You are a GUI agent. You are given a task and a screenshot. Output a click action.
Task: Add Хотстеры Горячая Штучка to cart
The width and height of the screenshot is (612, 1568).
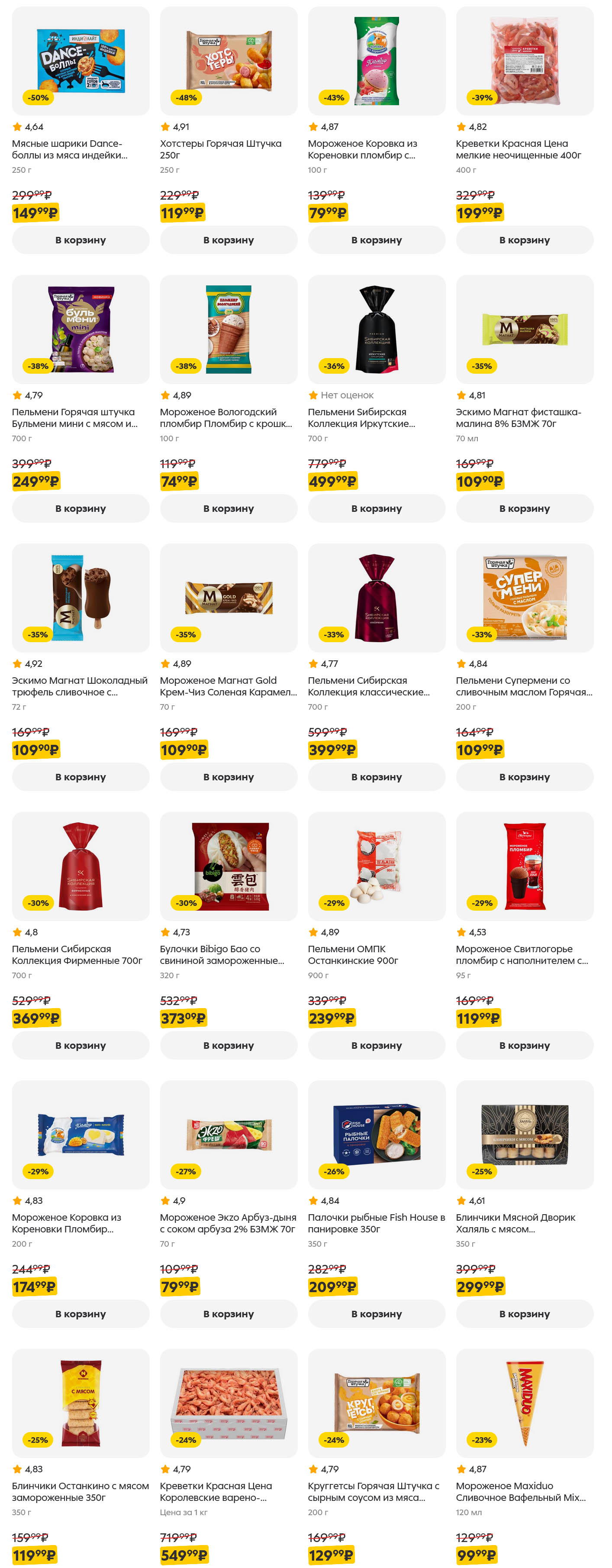tap(228, 240)
